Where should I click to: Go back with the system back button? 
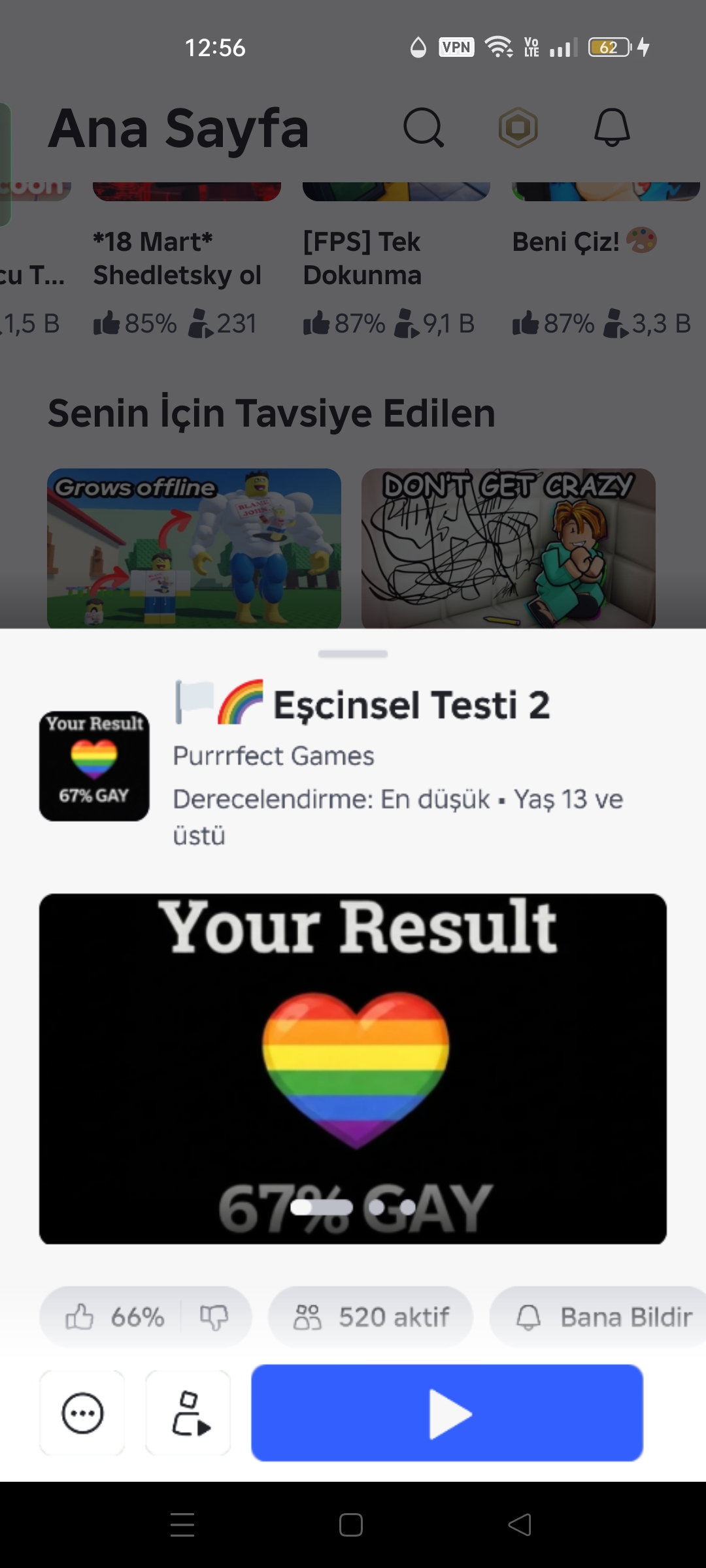520,1525
